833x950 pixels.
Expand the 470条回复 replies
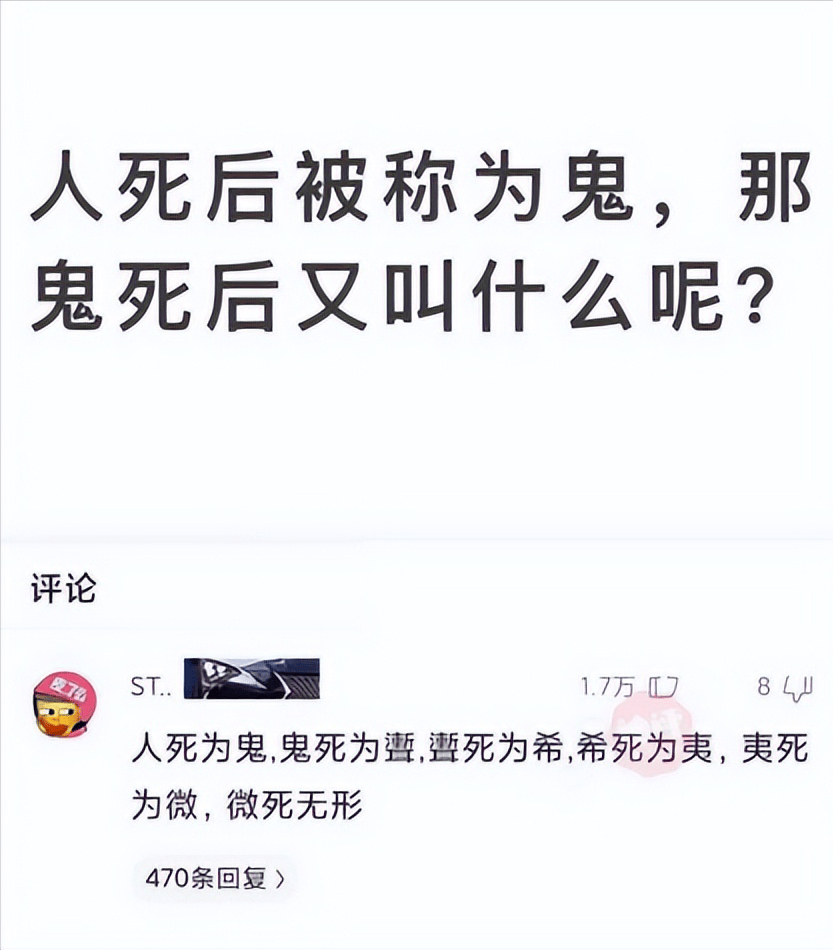[215, 879]
